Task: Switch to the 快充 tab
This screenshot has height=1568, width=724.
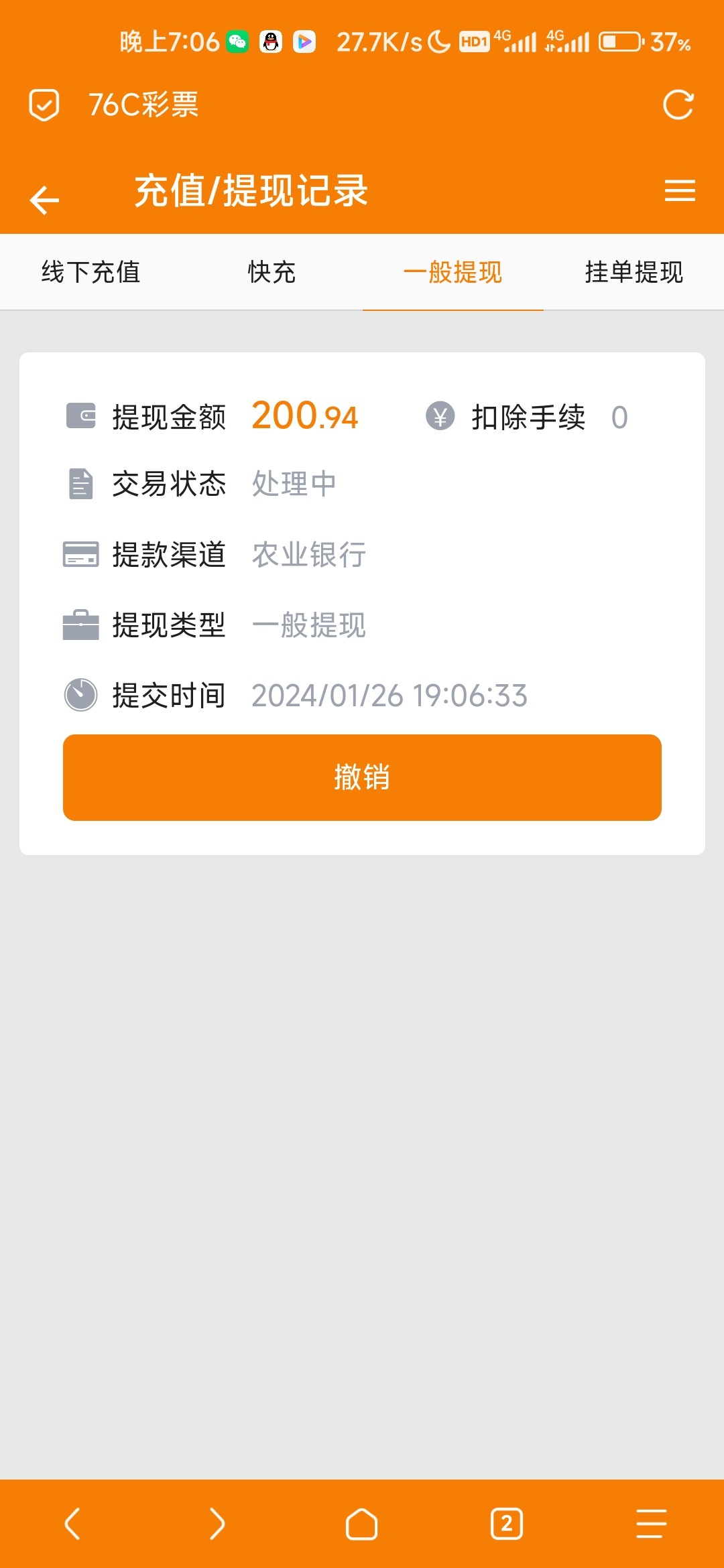Action: pyautogui.click(x=271, y=272)
